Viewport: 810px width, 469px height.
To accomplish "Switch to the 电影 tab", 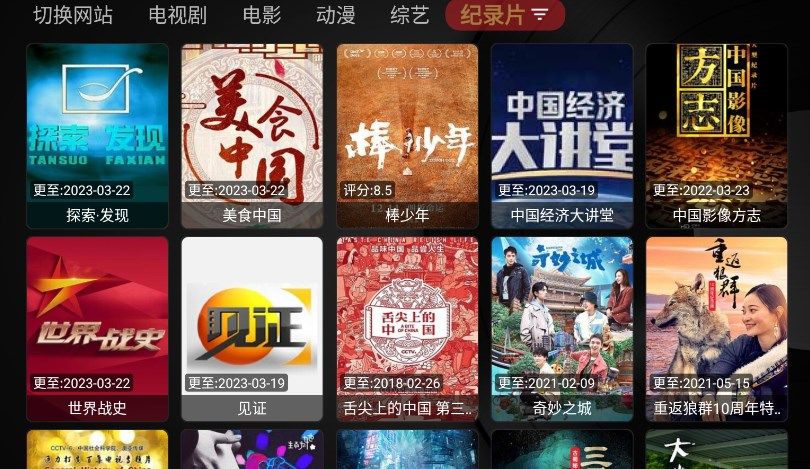I will point(262,15).
